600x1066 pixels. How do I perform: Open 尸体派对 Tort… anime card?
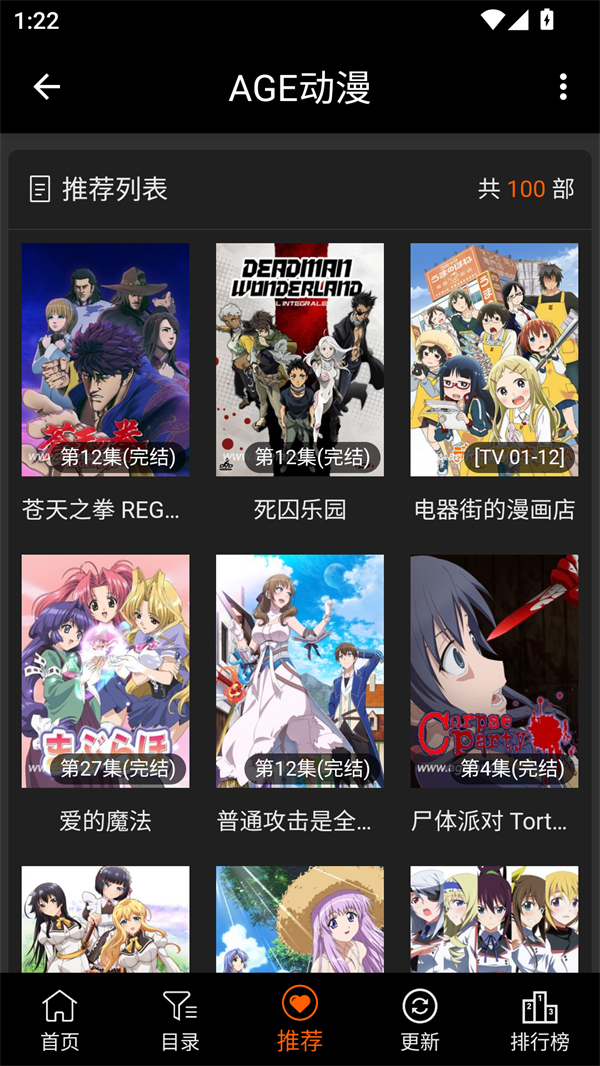[x=494, y=671]
